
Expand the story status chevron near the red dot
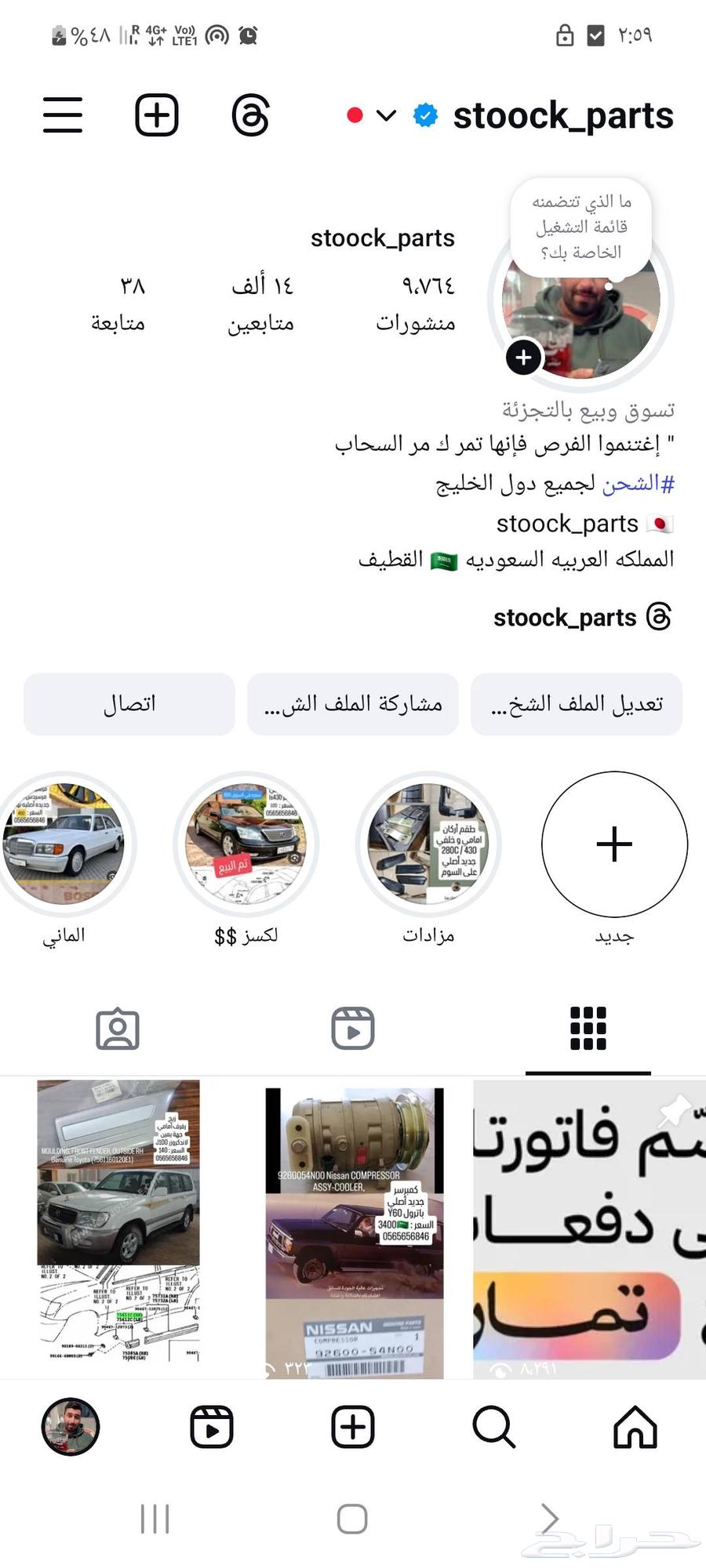[384, 116]
